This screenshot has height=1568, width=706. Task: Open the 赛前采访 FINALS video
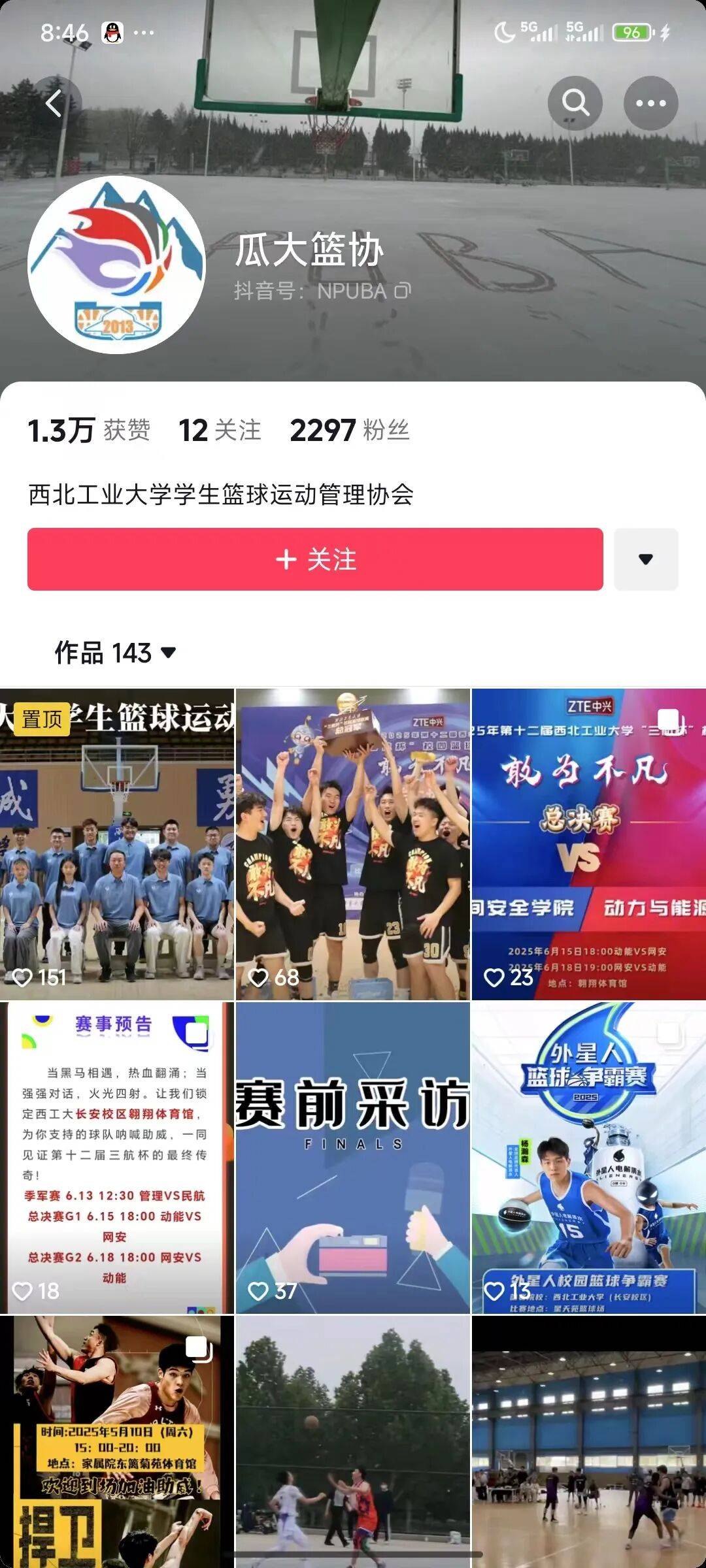(352, 1158)
